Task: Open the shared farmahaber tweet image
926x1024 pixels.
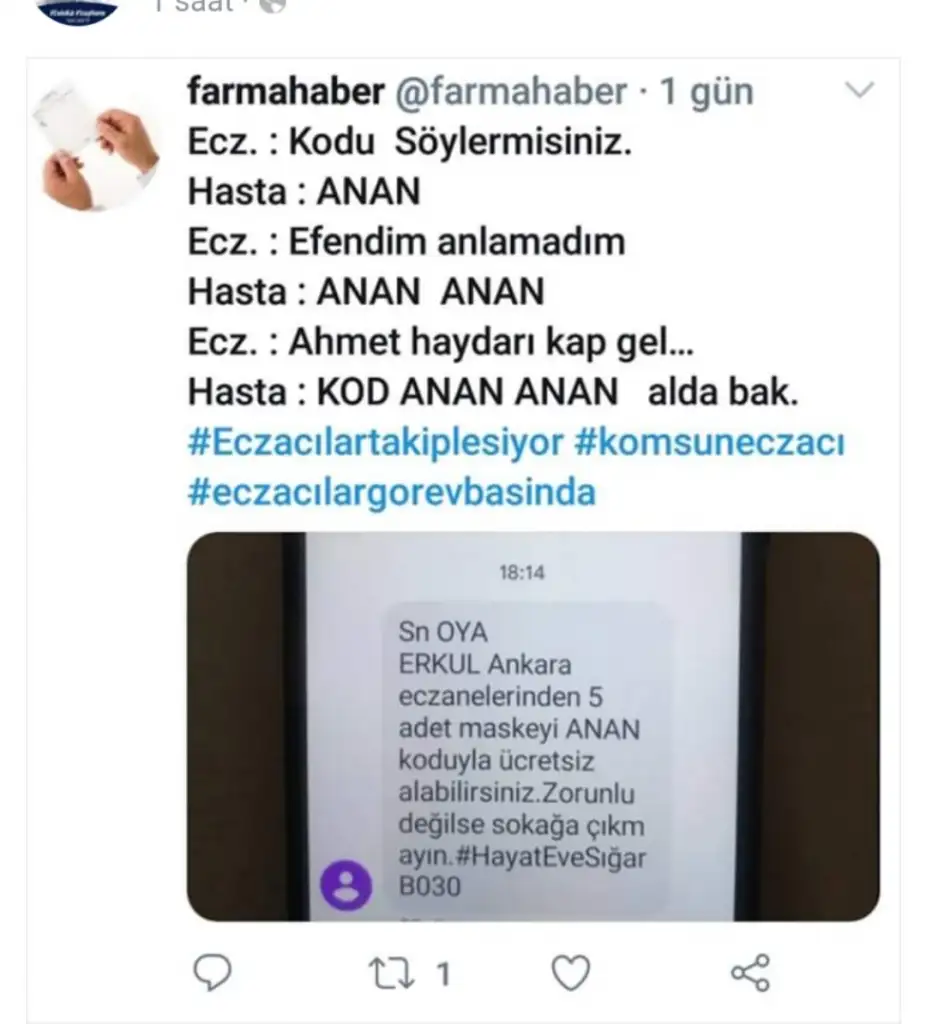Action: click(533, 726)
